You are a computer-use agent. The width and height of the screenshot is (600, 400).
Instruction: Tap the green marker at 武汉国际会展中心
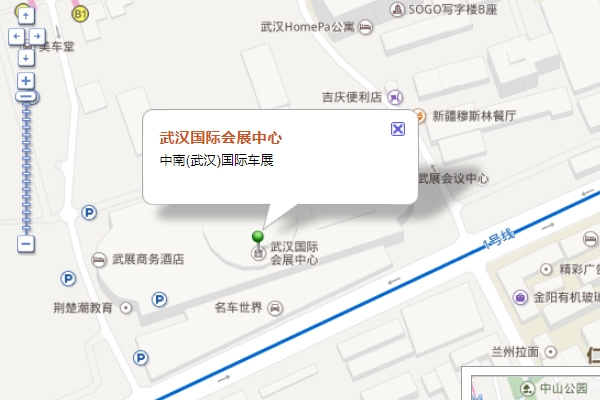tap(259, 238)
